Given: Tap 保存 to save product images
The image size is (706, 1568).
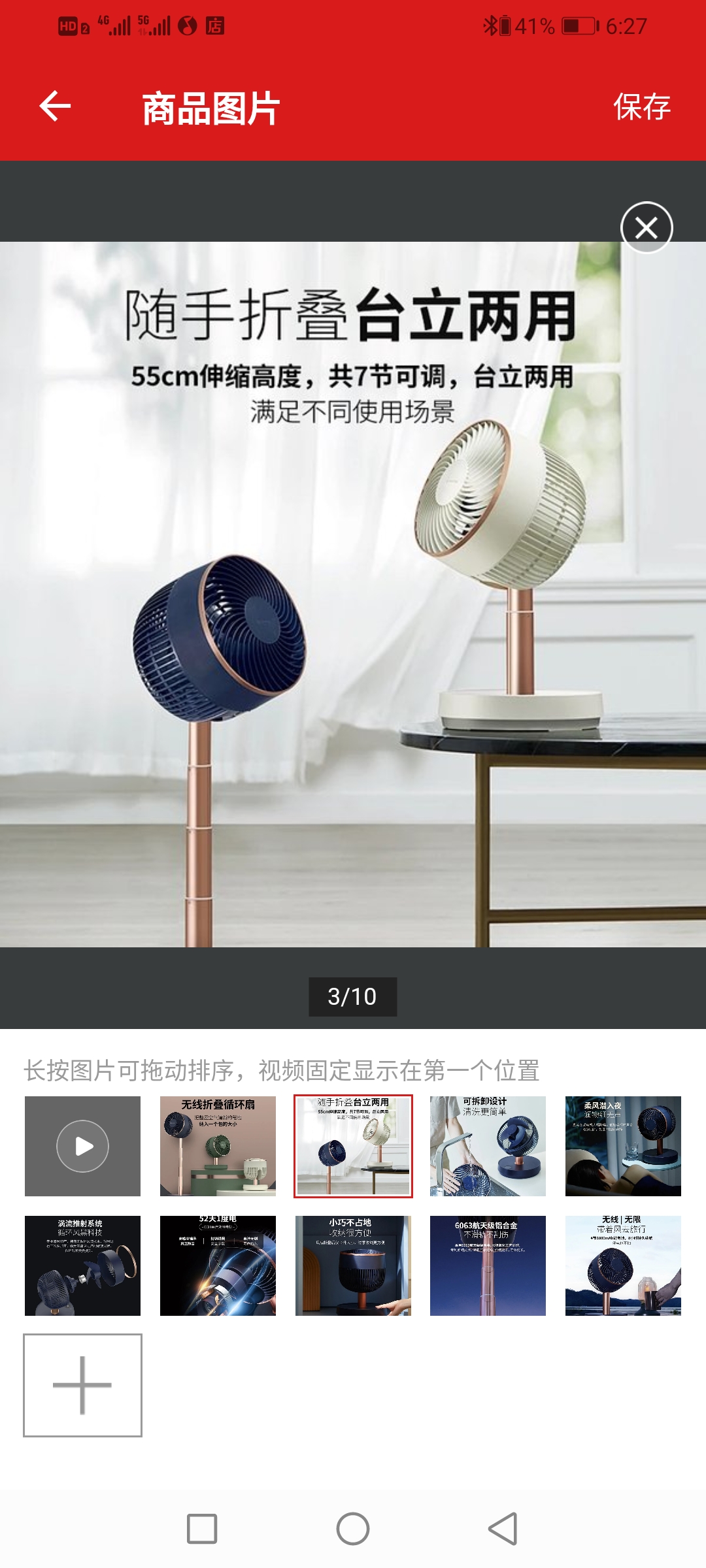Looking at the screenshot, I should [x=641, y=107].
